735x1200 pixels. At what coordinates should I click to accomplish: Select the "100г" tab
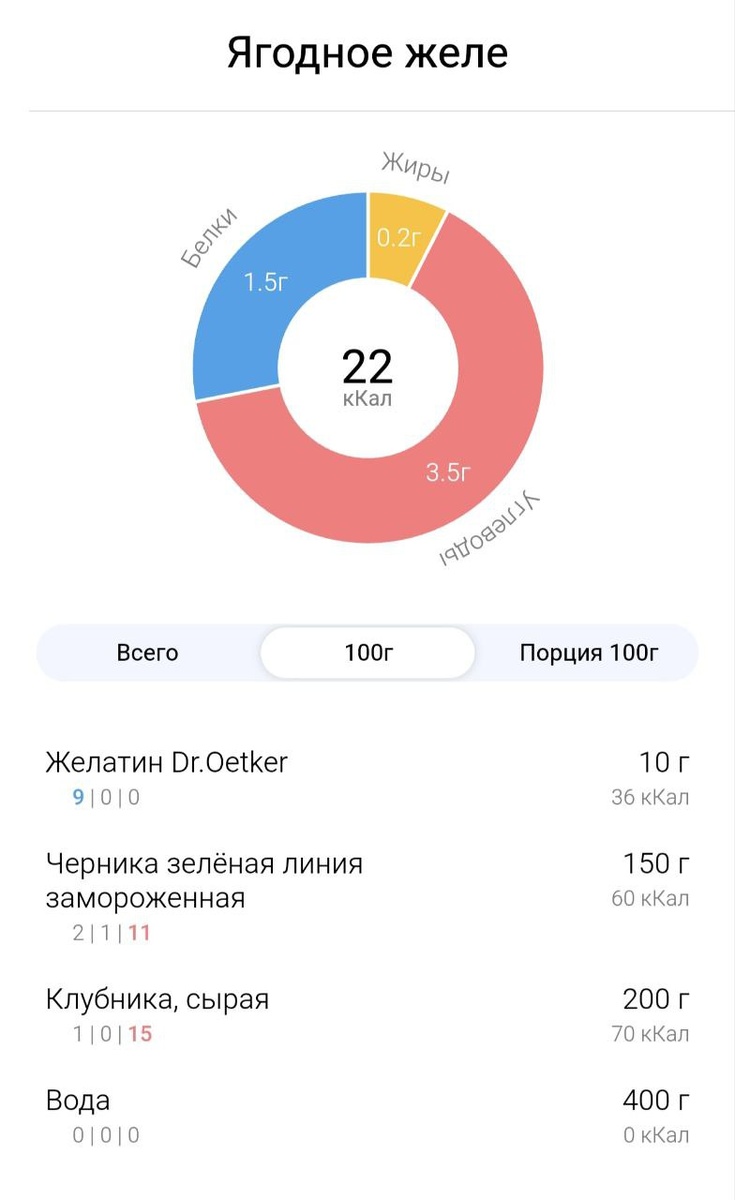pyautogui.click(x=366, y=652)
